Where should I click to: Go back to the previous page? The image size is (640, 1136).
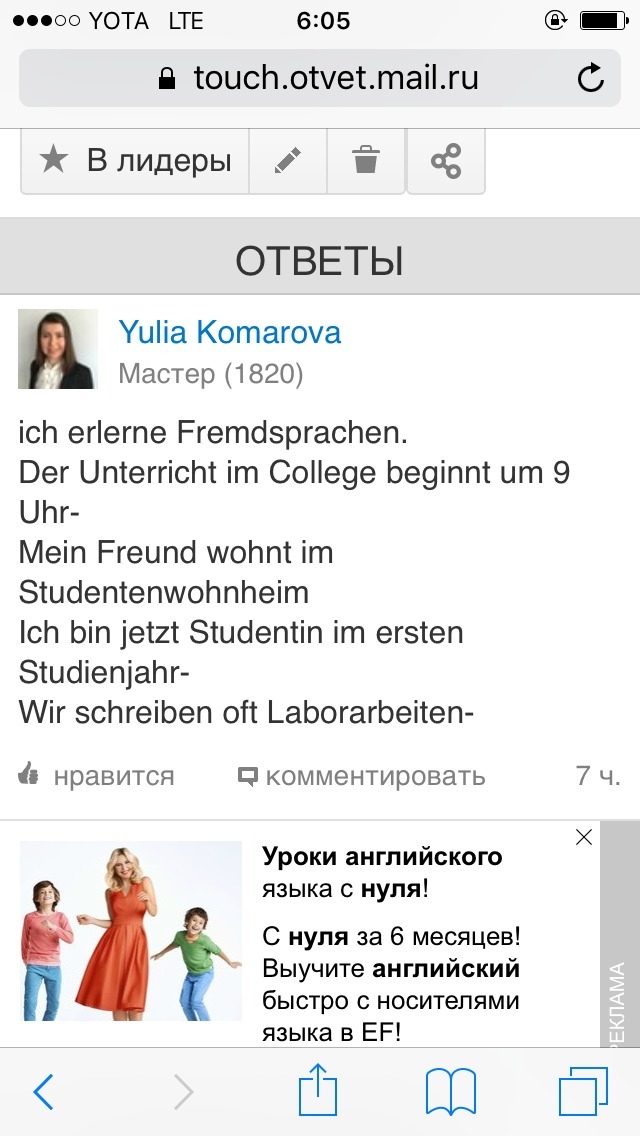point(43,1092)
